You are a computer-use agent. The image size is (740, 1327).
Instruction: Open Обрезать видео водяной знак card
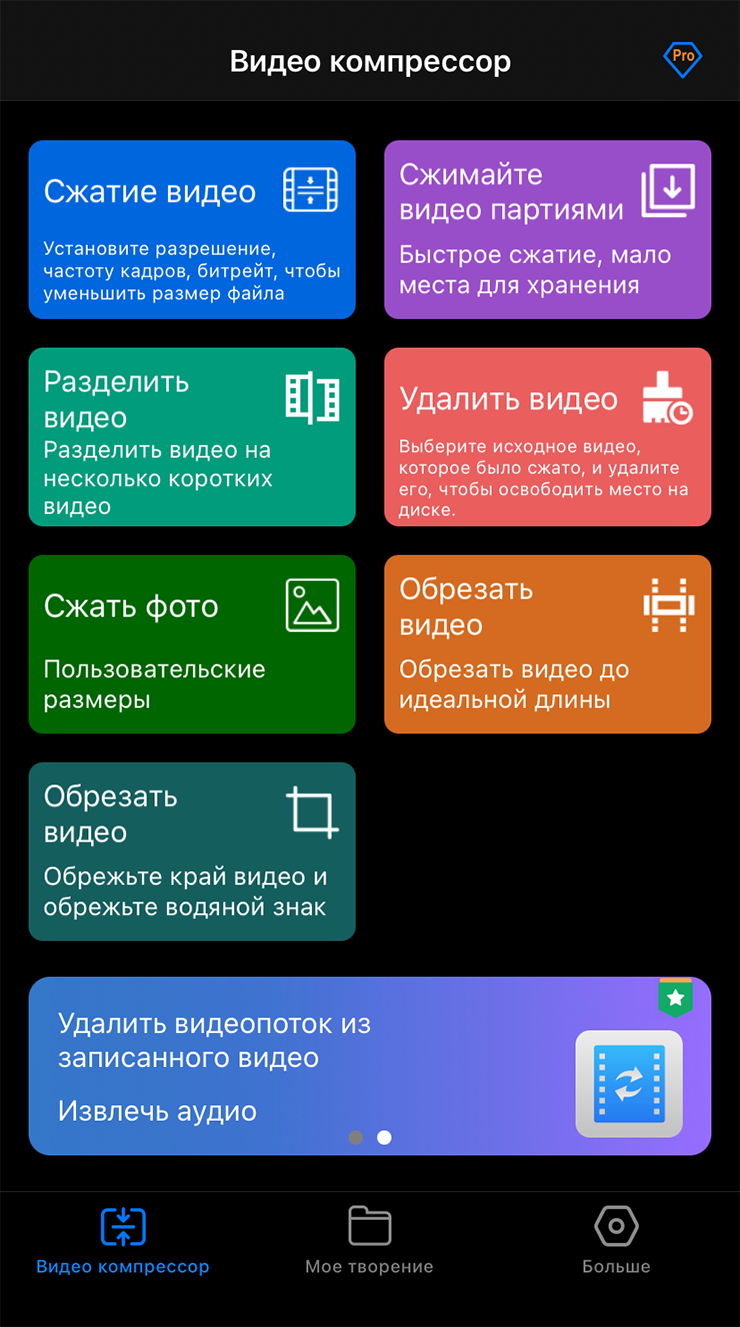[x=192, y=851]
